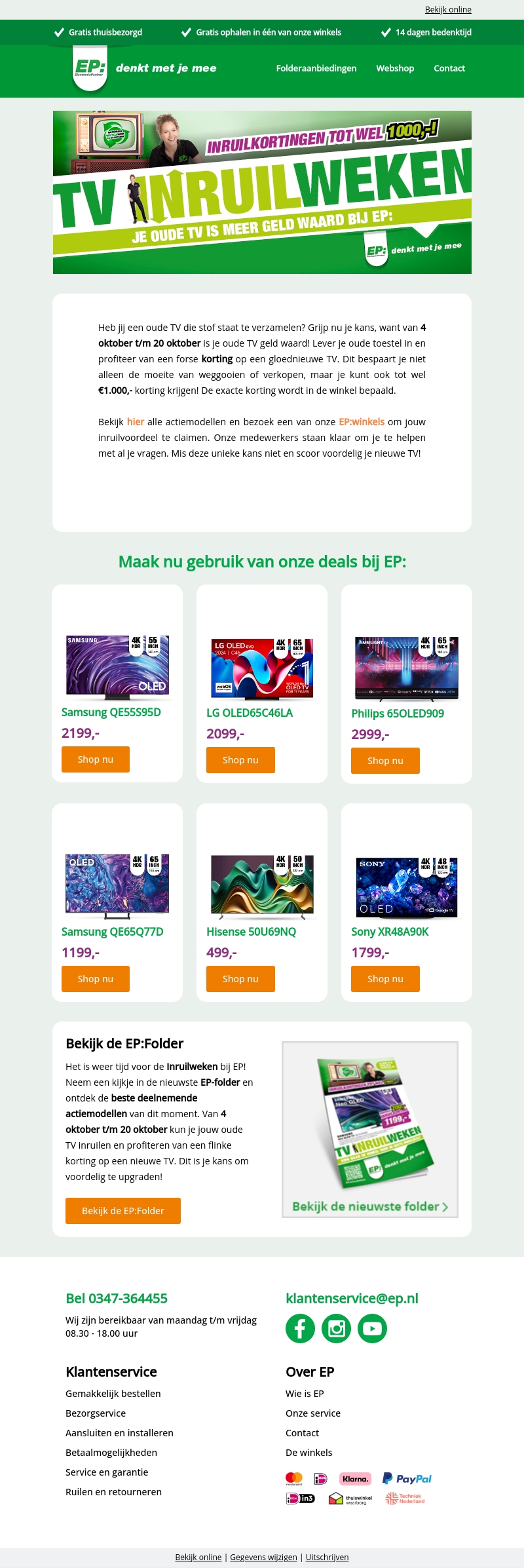Tap the Gegevens wijzigen footer link
This screenshot has height=1568, width=524.
263,1558
